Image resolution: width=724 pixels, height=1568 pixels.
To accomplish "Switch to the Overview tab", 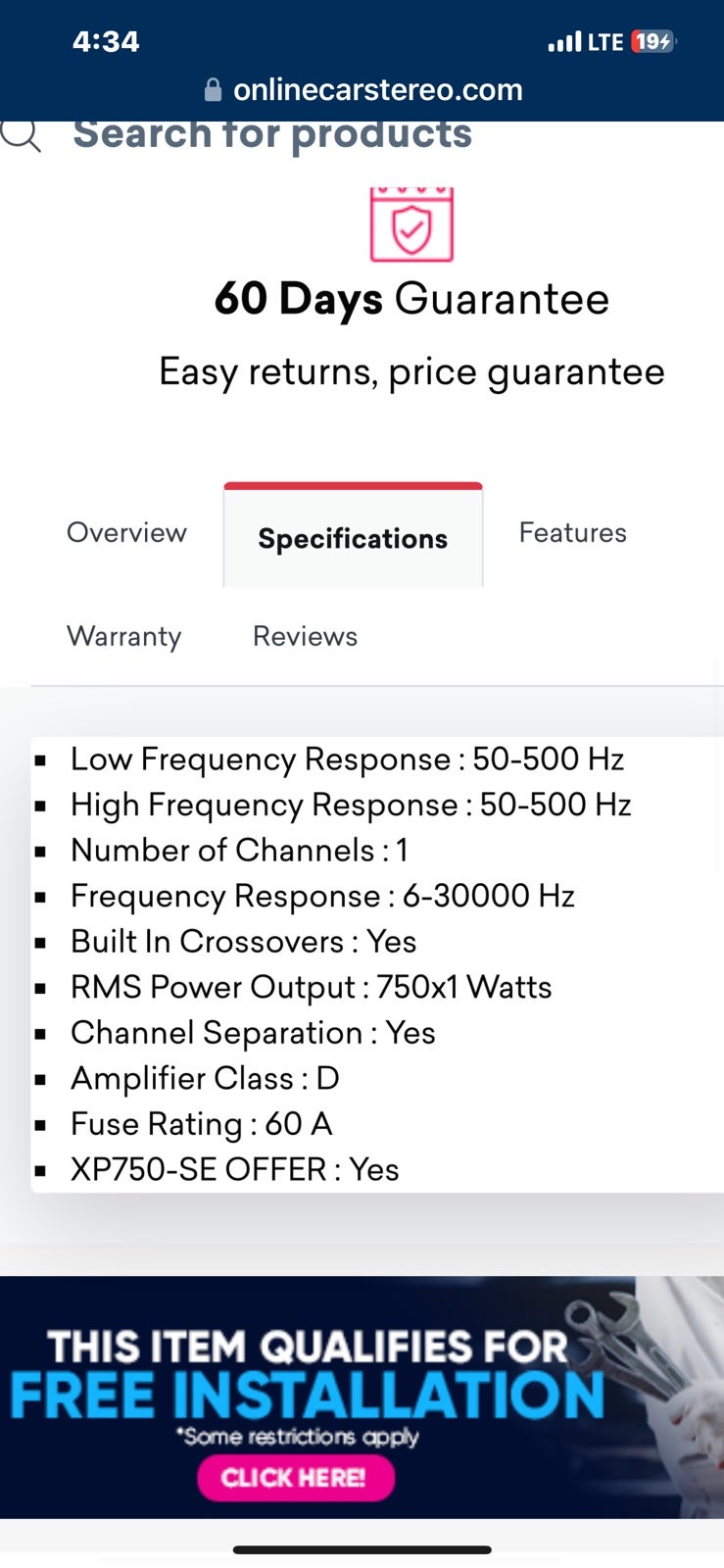I will pos(126,532).
